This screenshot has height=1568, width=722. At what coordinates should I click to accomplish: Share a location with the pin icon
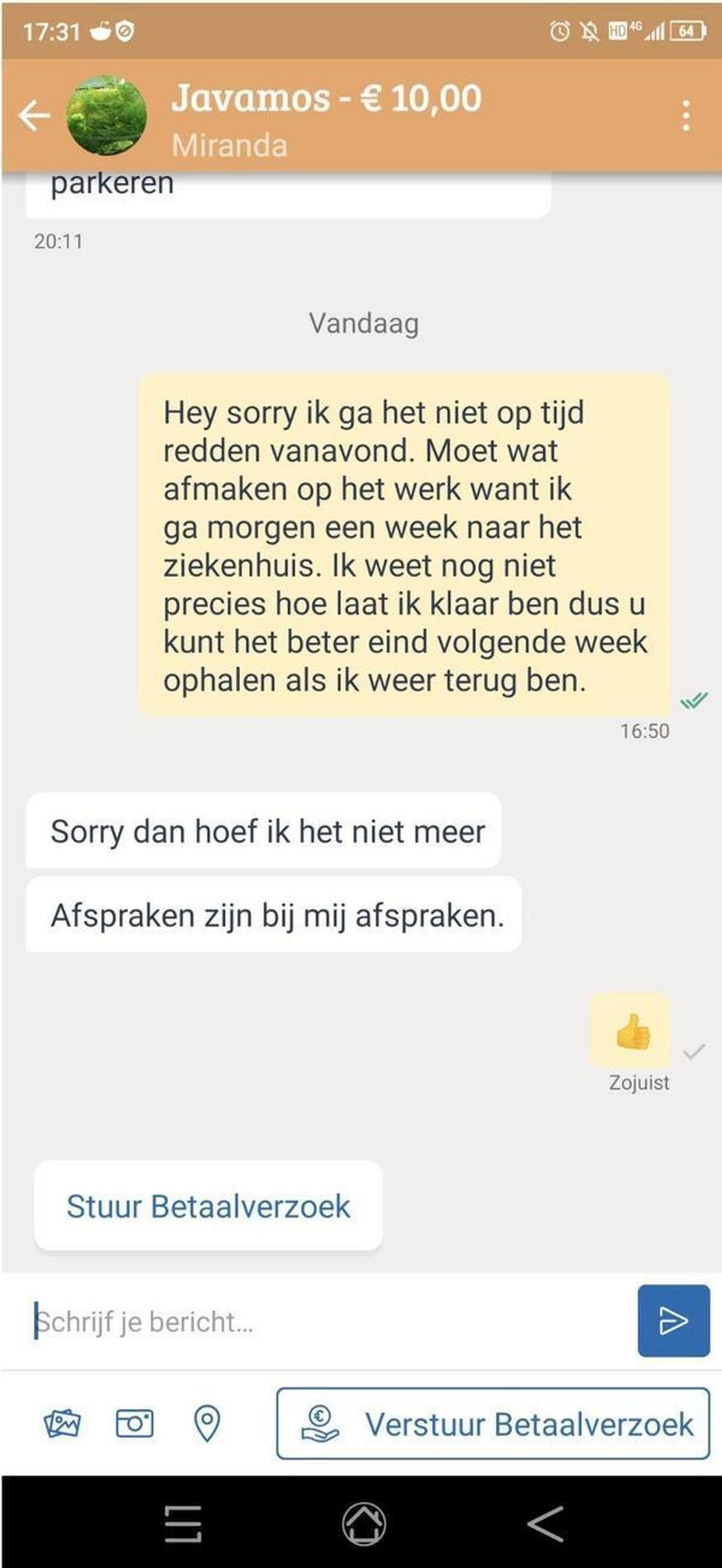click(x=207, y=1424)
